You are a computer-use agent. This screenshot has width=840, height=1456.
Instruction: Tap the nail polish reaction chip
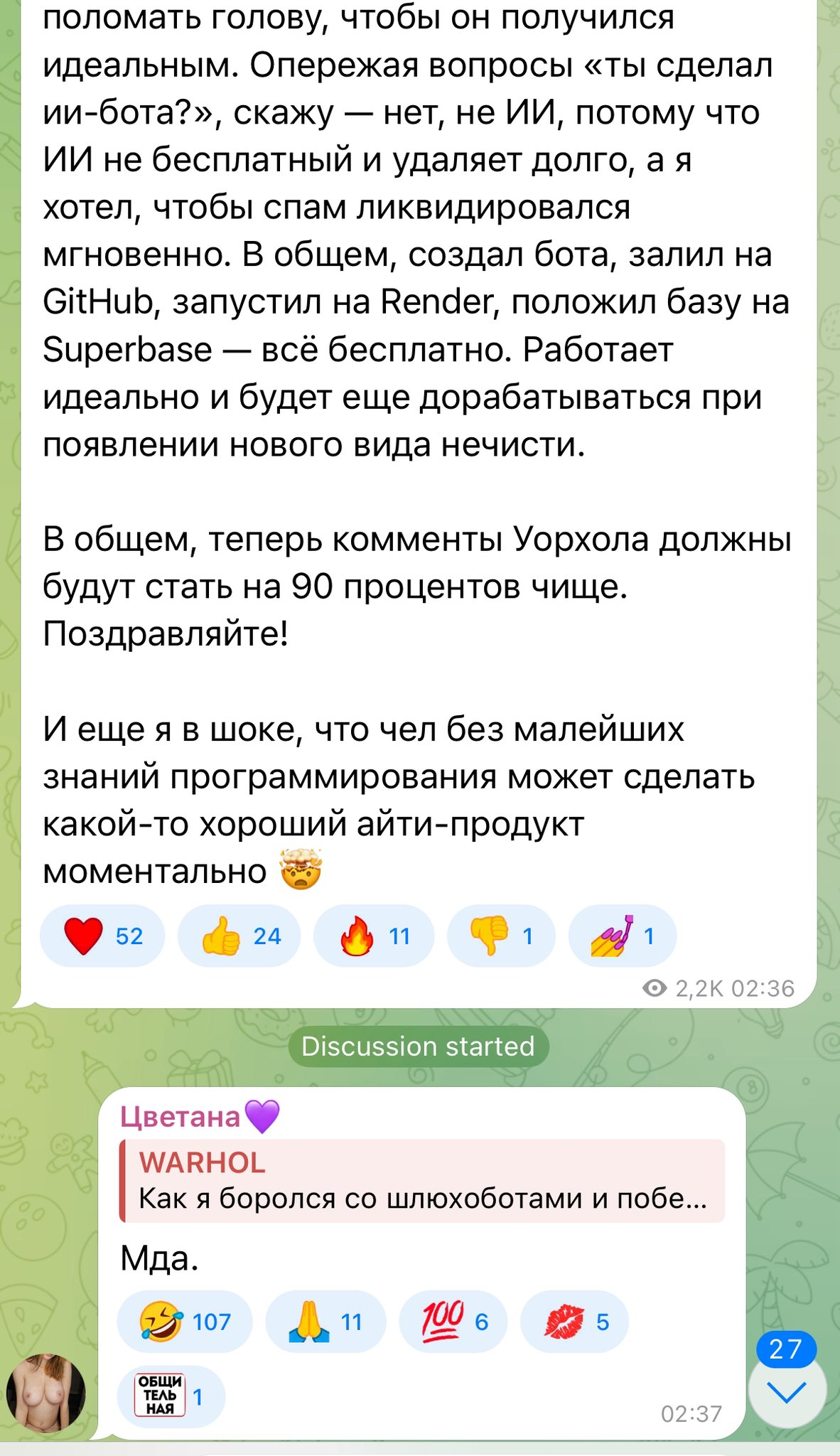[x=623, y=936]
